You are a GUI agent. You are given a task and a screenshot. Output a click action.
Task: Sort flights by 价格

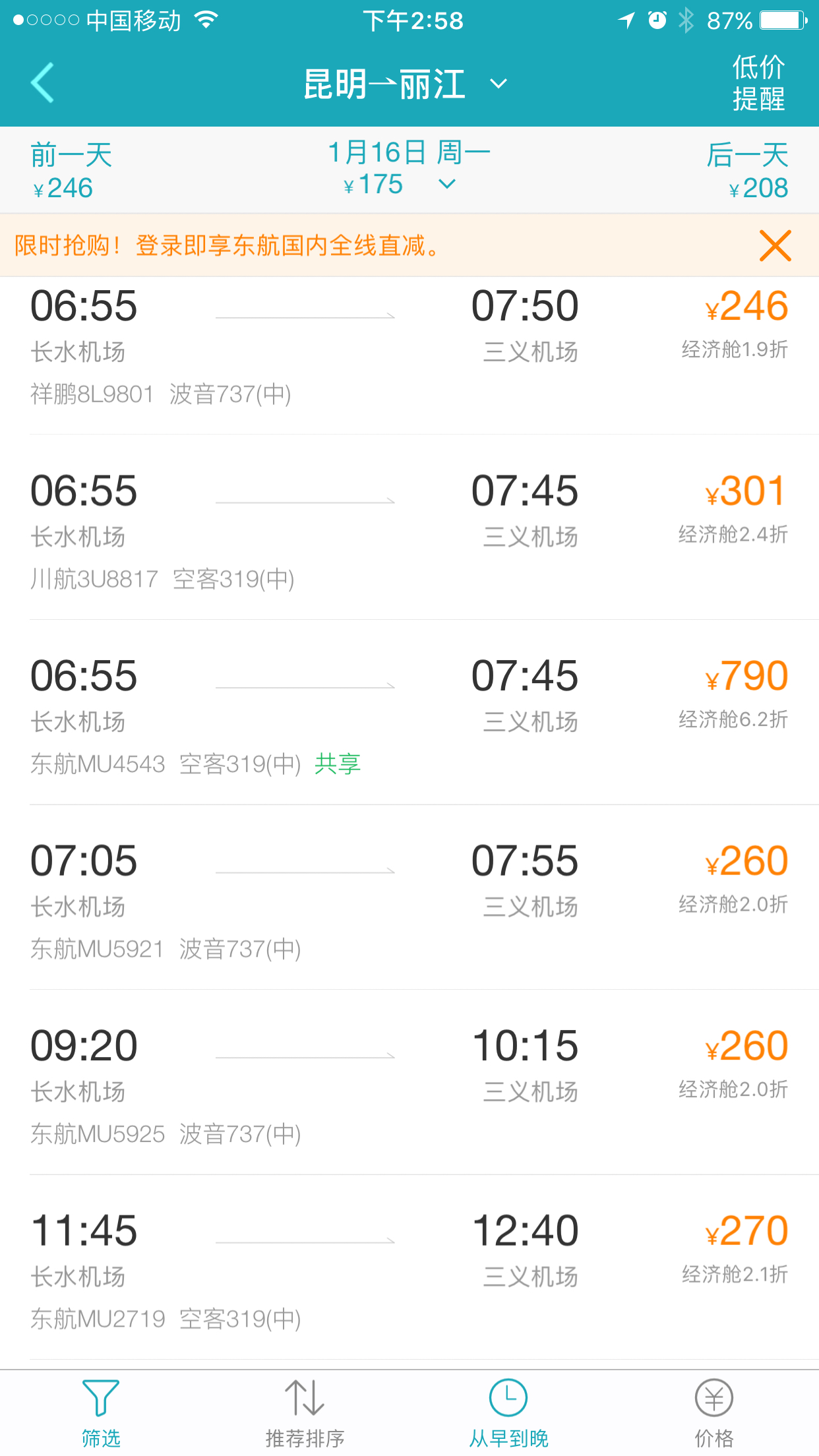tap(714, 1412)
